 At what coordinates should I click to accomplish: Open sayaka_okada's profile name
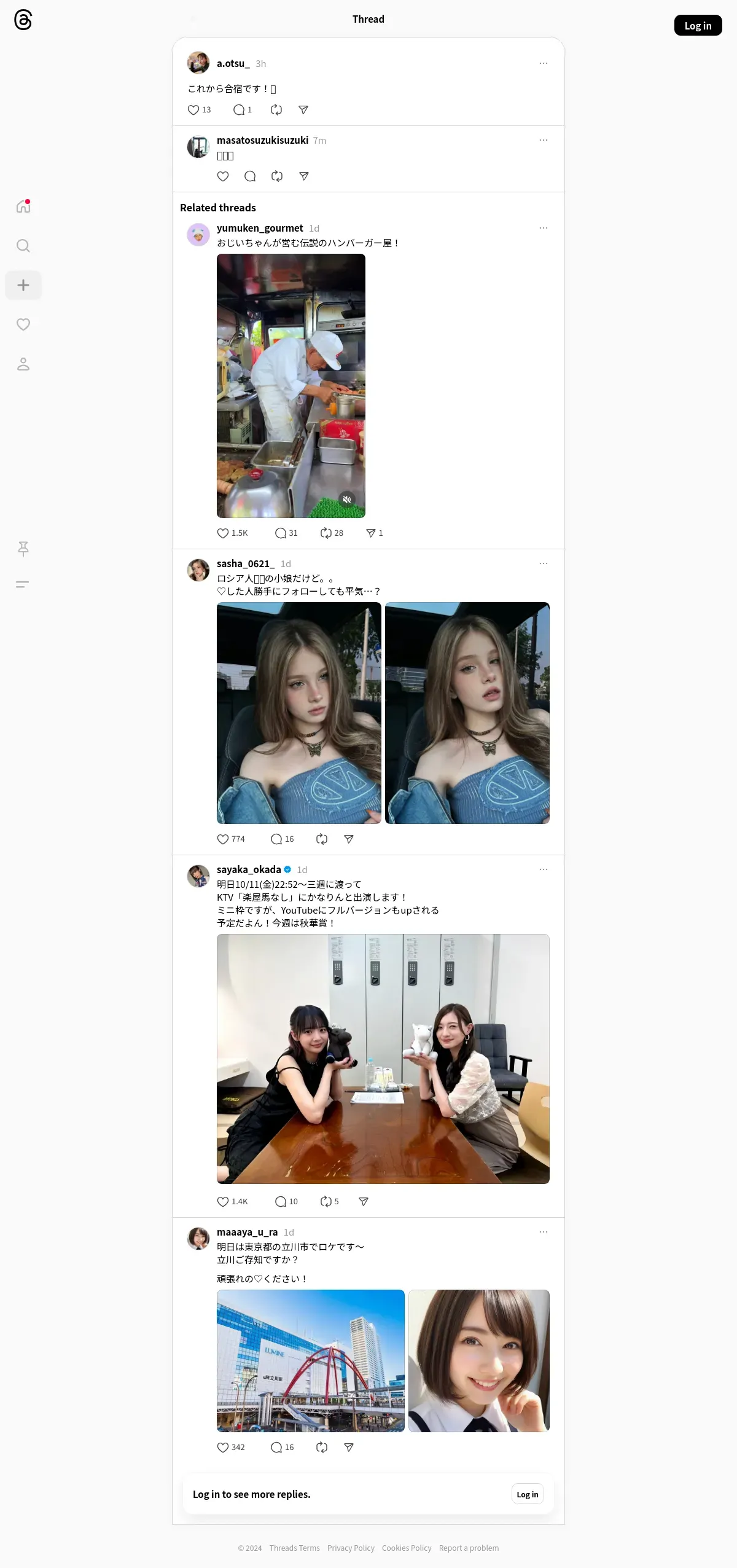249,869
